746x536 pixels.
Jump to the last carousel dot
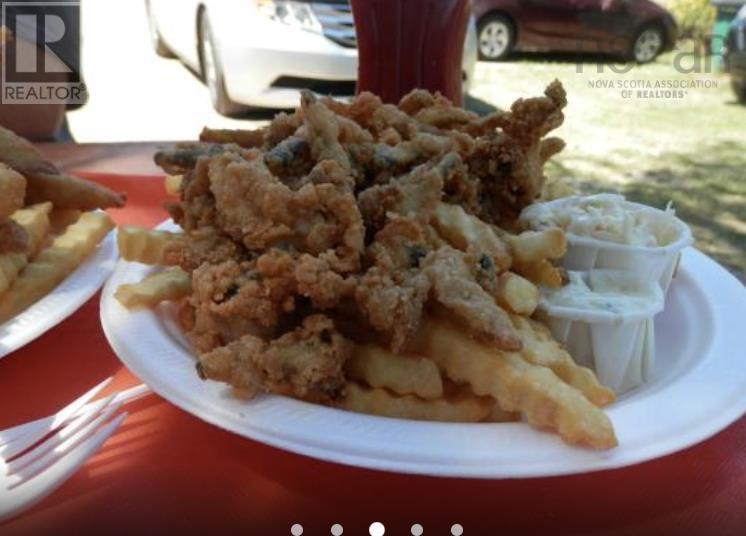pos(457,530)
